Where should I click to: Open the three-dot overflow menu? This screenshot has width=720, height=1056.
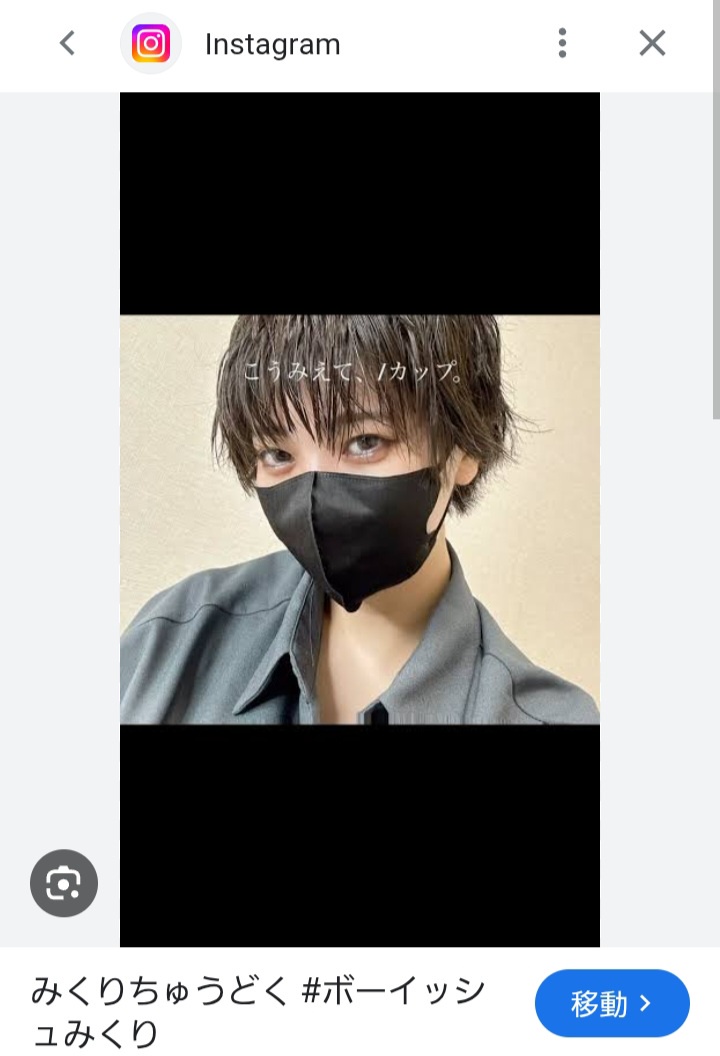562,43
